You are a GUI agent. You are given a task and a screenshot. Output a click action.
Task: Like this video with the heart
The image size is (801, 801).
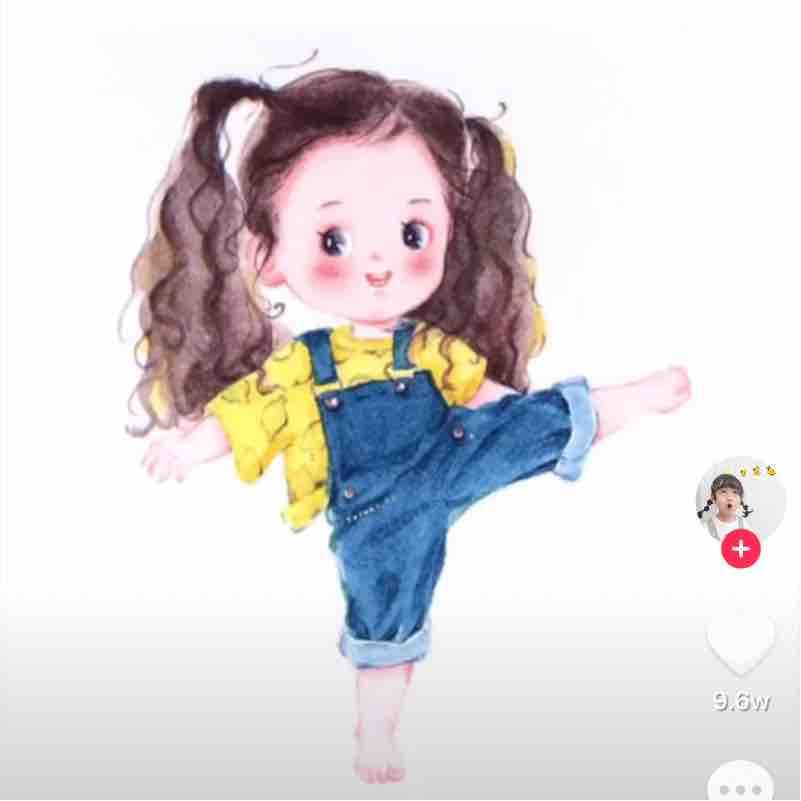[x=740, y=643]
